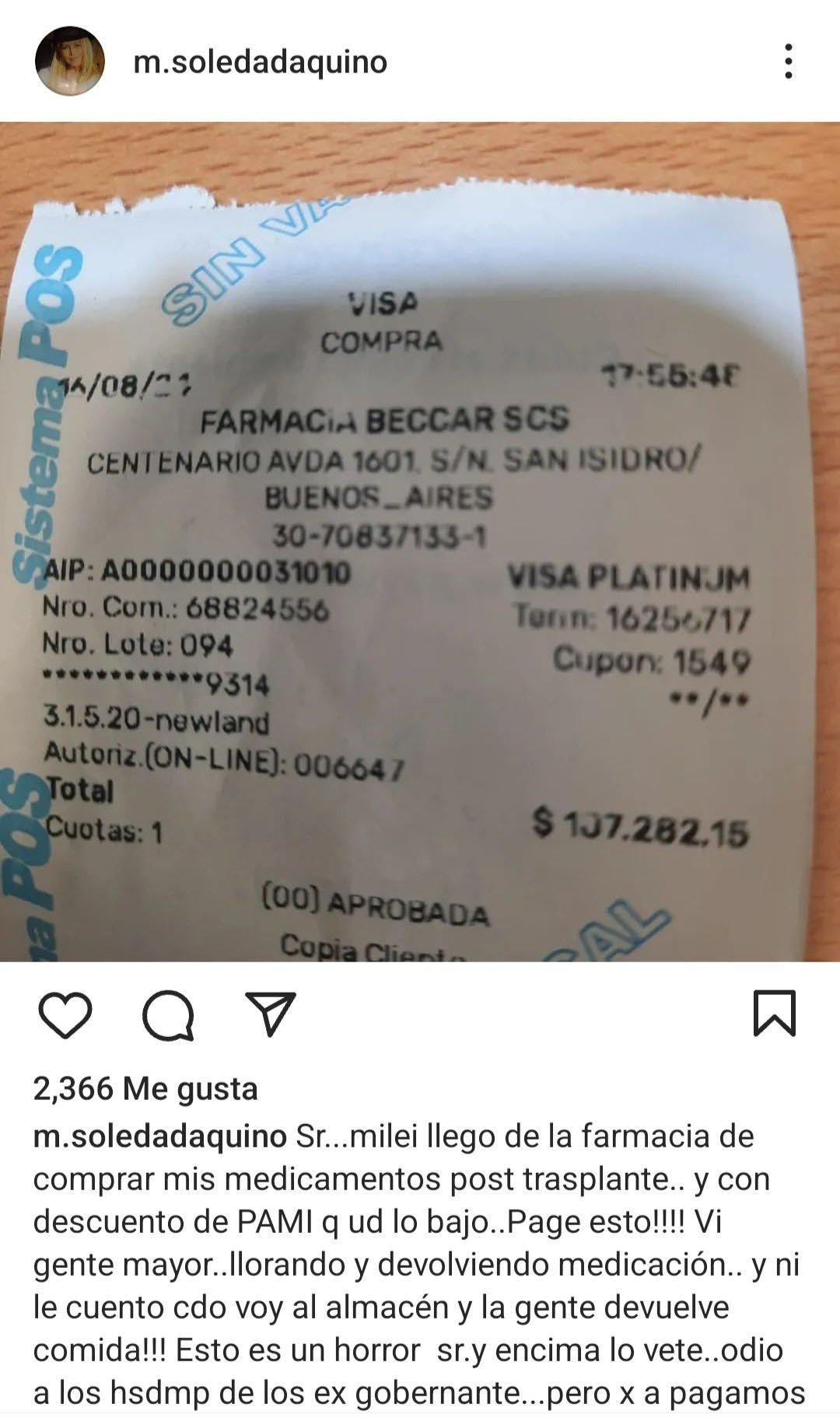Open m.soledadaquino's profile picture

point(69,61)
